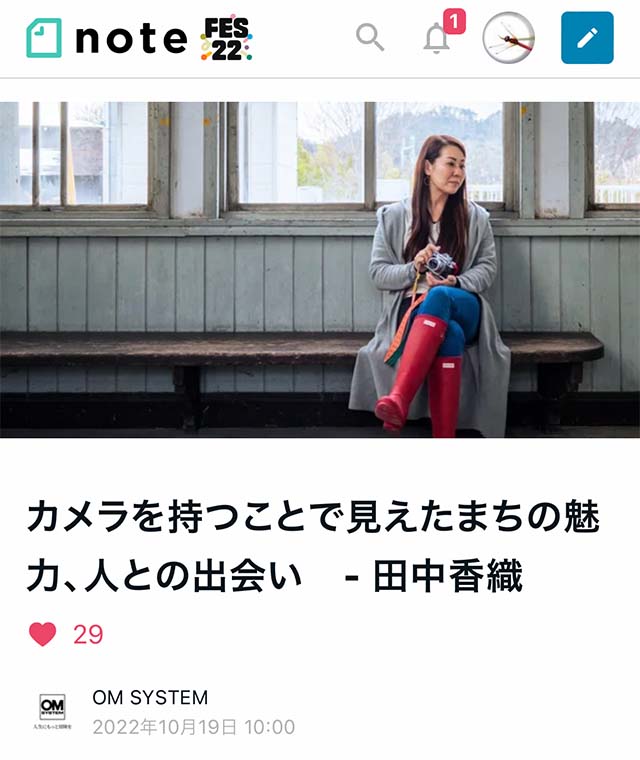Image resolution: width=640 pixels, height=760 pixels.
Task: Open the note home logo
Action: (x=106, y=38)
